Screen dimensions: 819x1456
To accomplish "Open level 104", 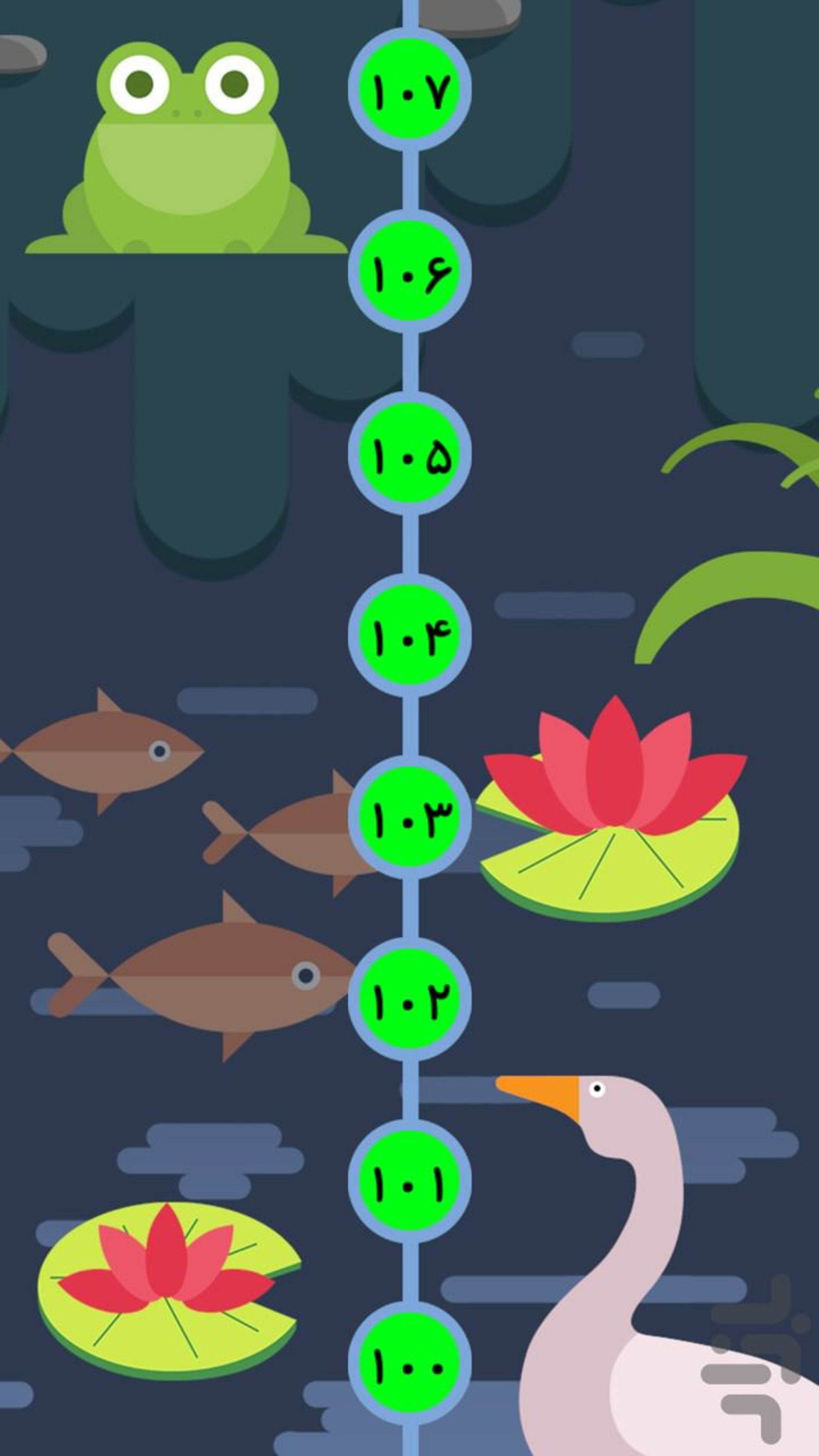I will click(409, 635).
